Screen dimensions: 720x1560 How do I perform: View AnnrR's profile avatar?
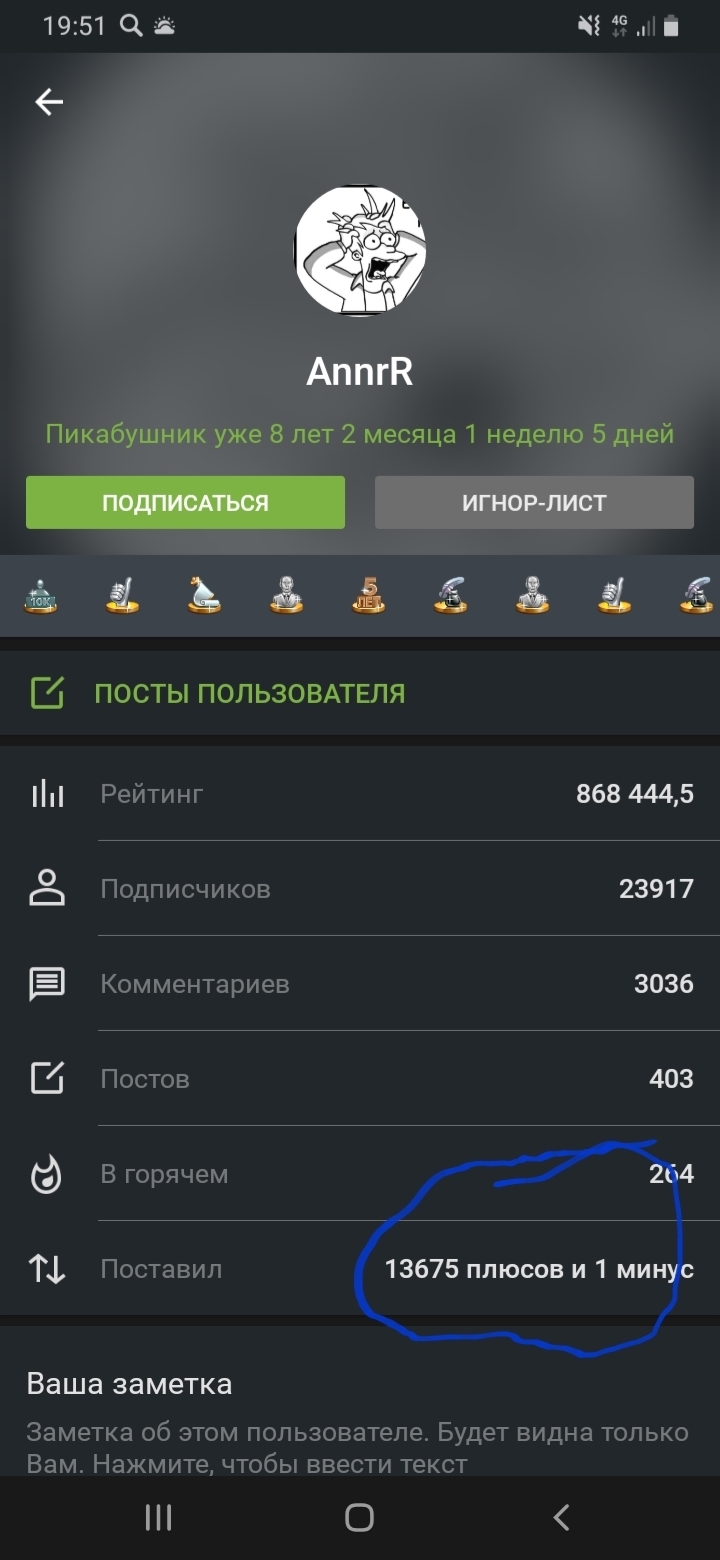[x=360, y=251]
